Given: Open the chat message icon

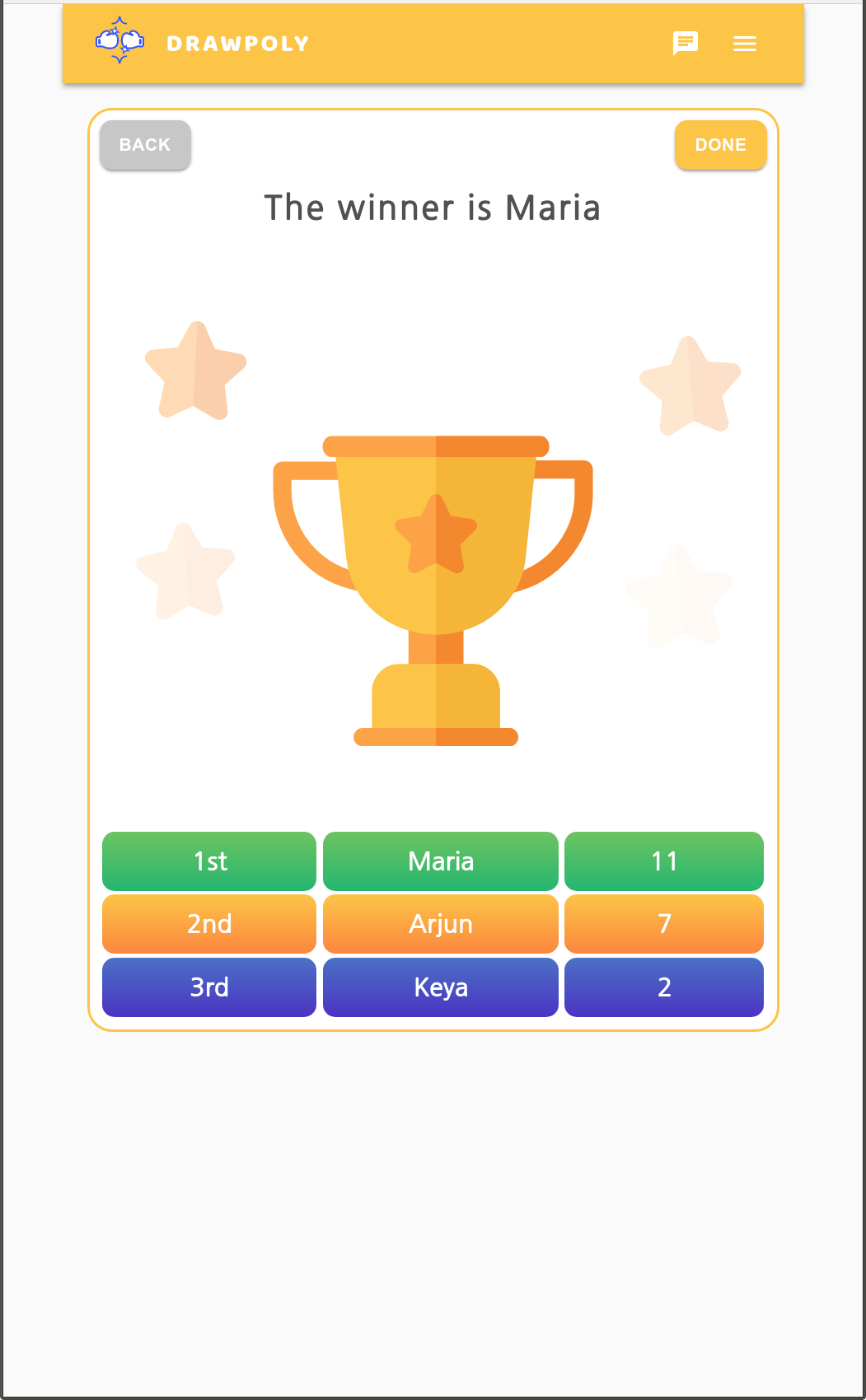Looking at the screenshot, I should [686, 44].
